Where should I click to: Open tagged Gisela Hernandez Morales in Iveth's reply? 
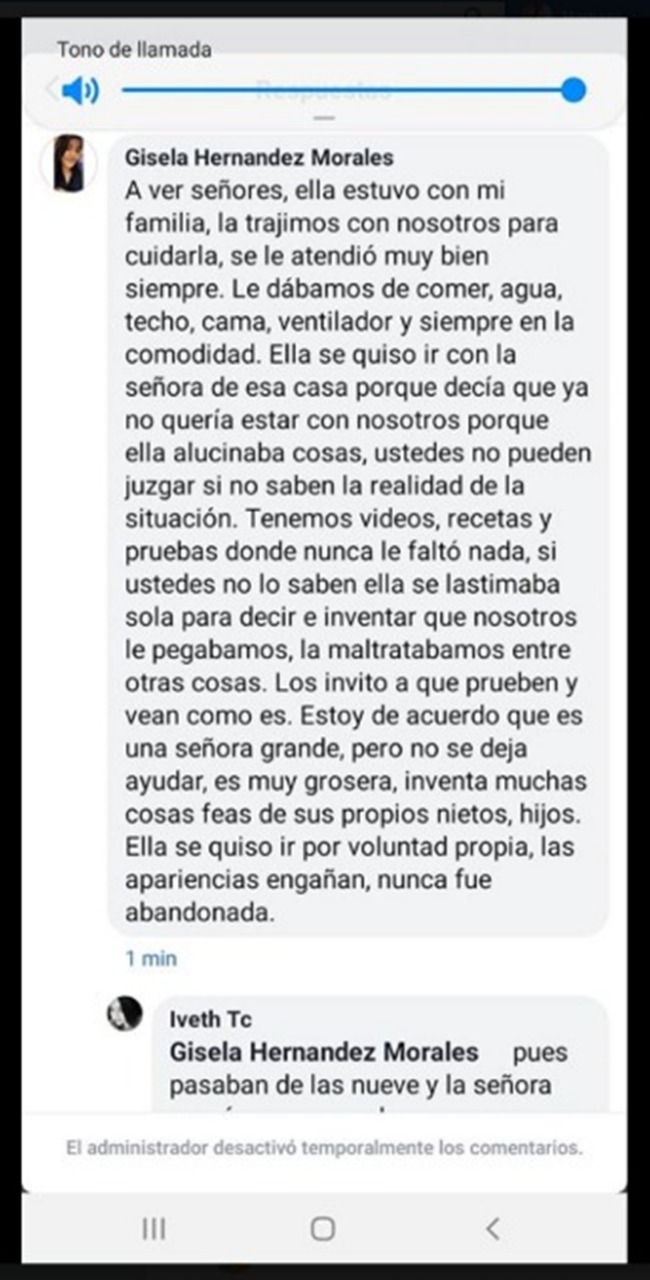coord(323,1053)
